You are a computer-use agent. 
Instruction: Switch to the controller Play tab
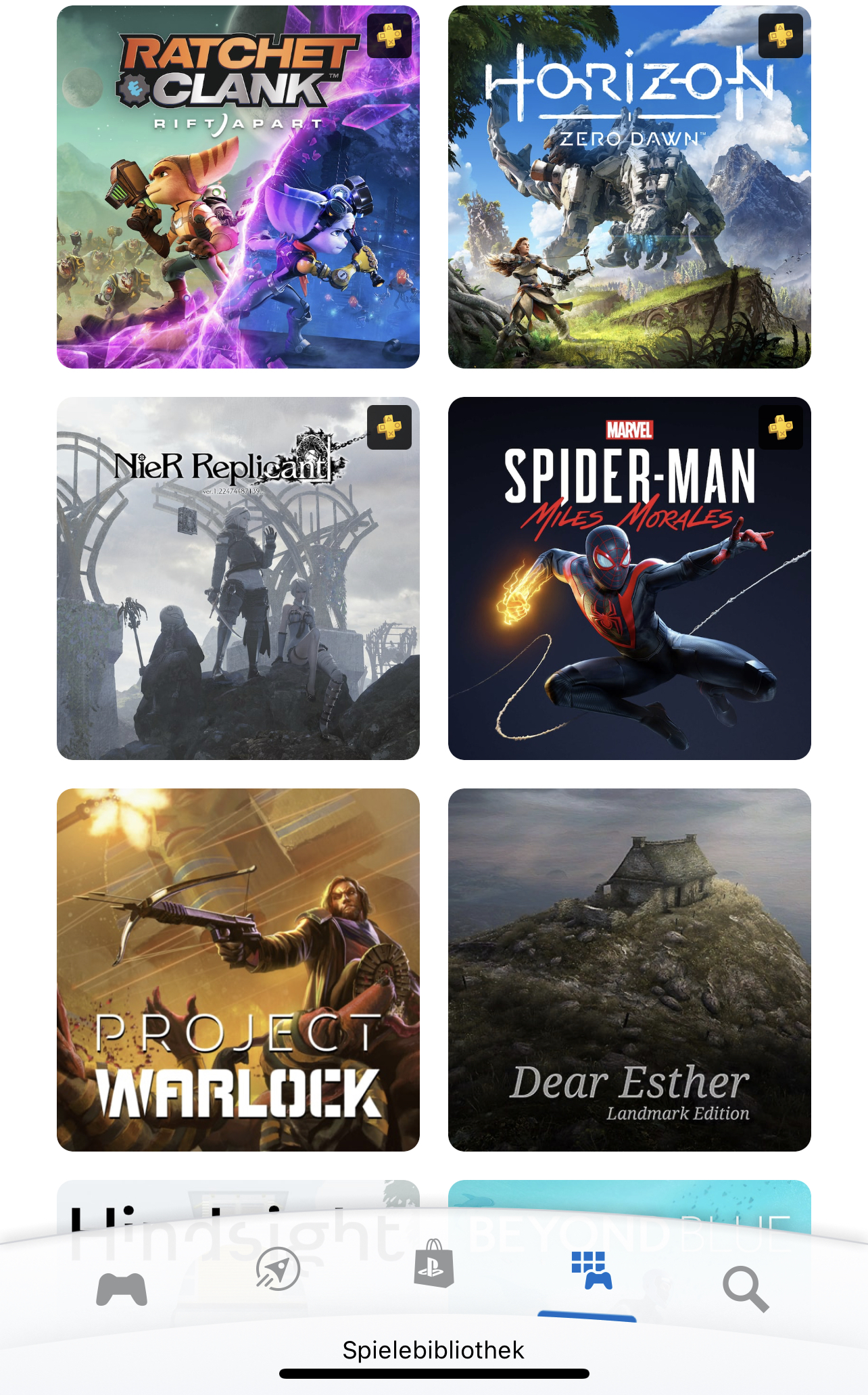[122, 1288]
